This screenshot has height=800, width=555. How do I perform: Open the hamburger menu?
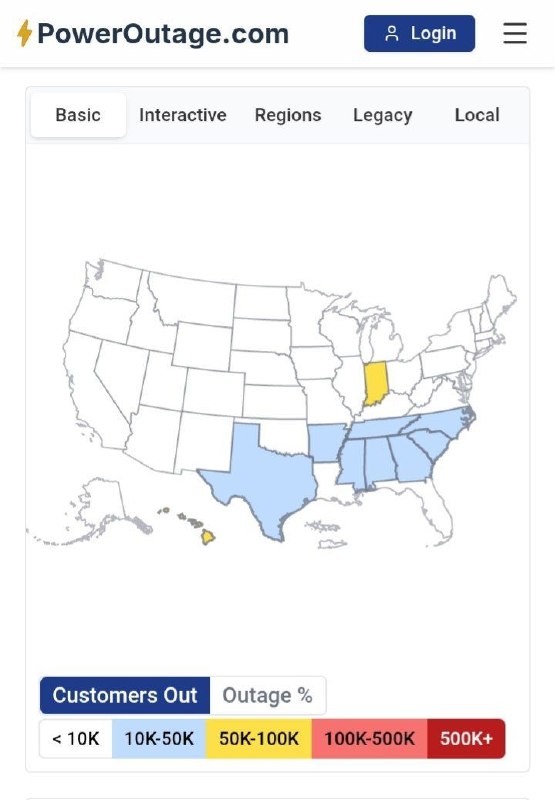515,33
